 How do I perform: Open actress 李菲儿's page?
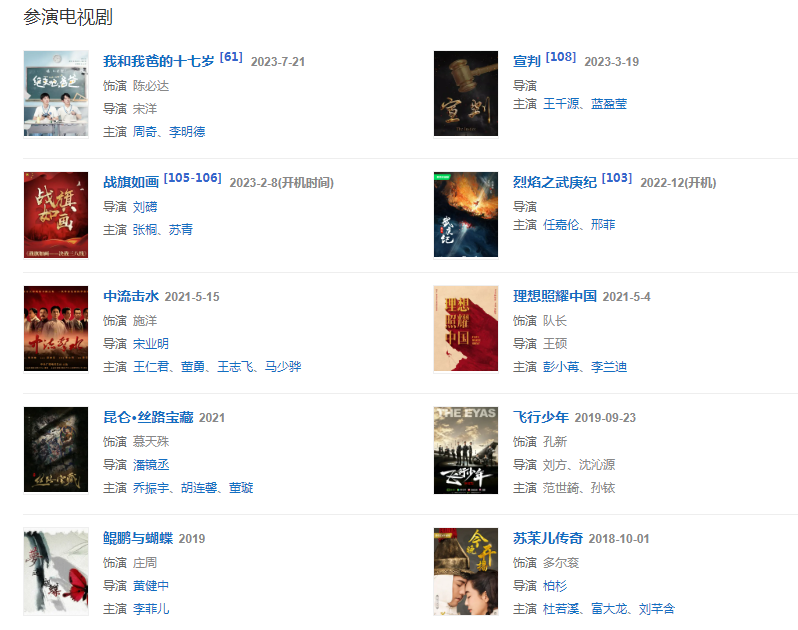tap(151, 608)
